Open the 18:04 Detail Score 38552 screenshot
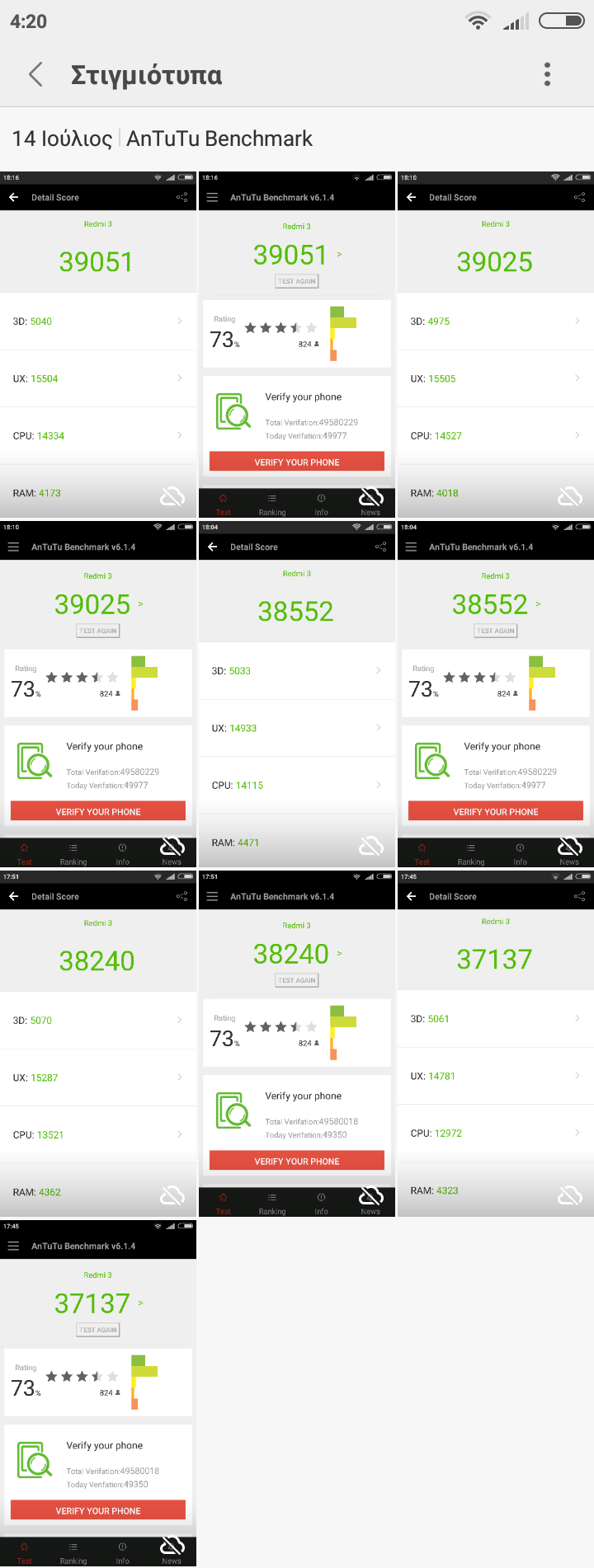The image size is (594, 1568). 297,694
